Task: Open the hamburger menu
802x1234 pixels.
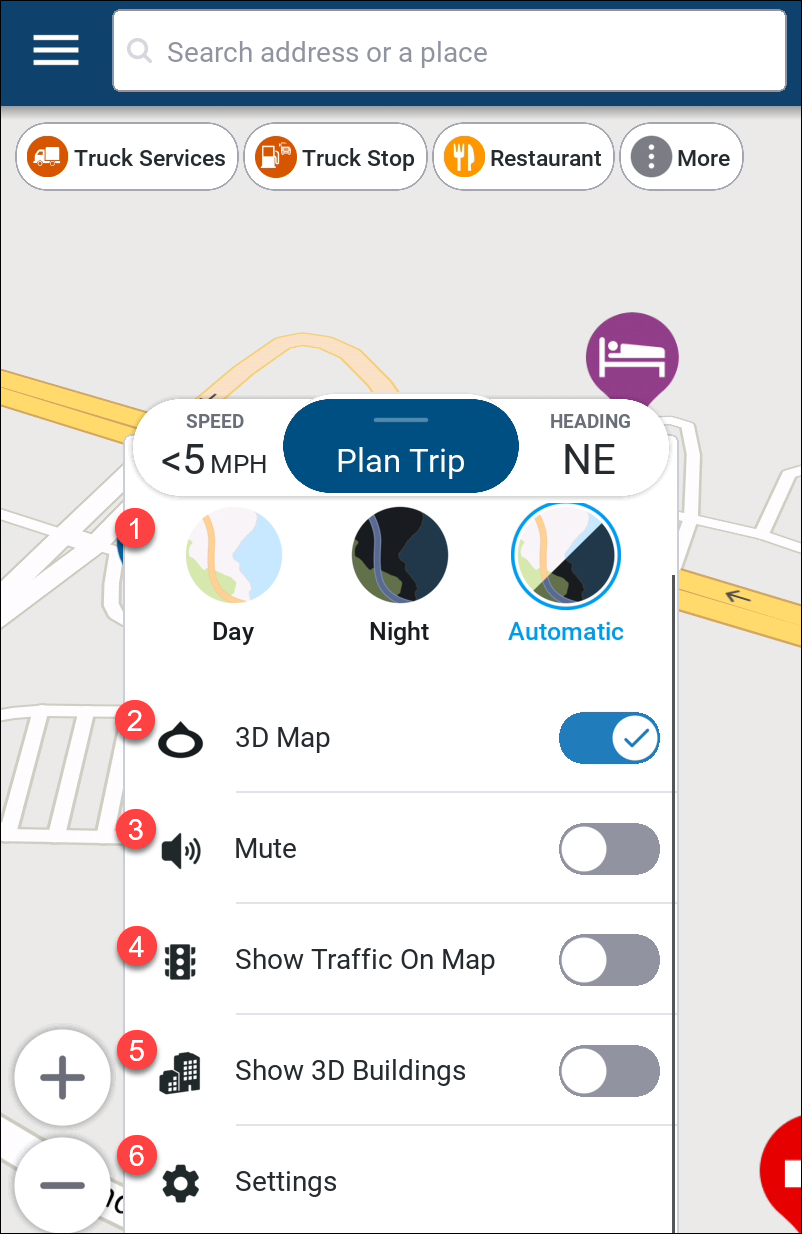Action: coord(56,51)
